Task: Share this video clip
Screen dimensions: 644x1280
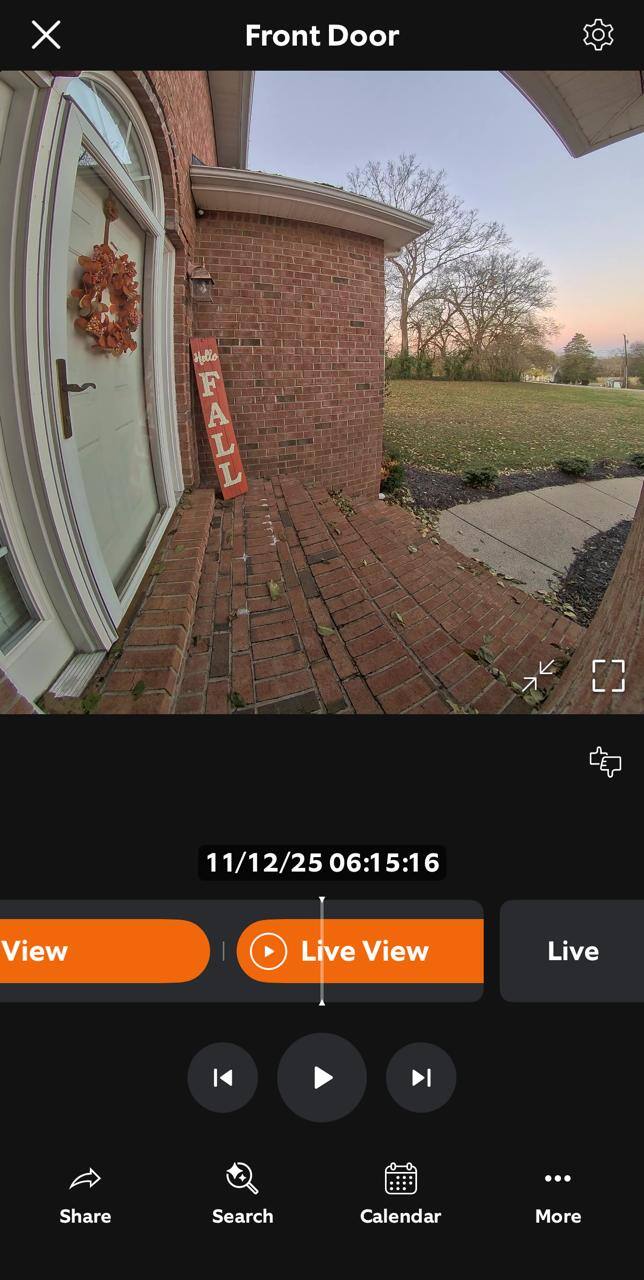Action: [85, 1194]
